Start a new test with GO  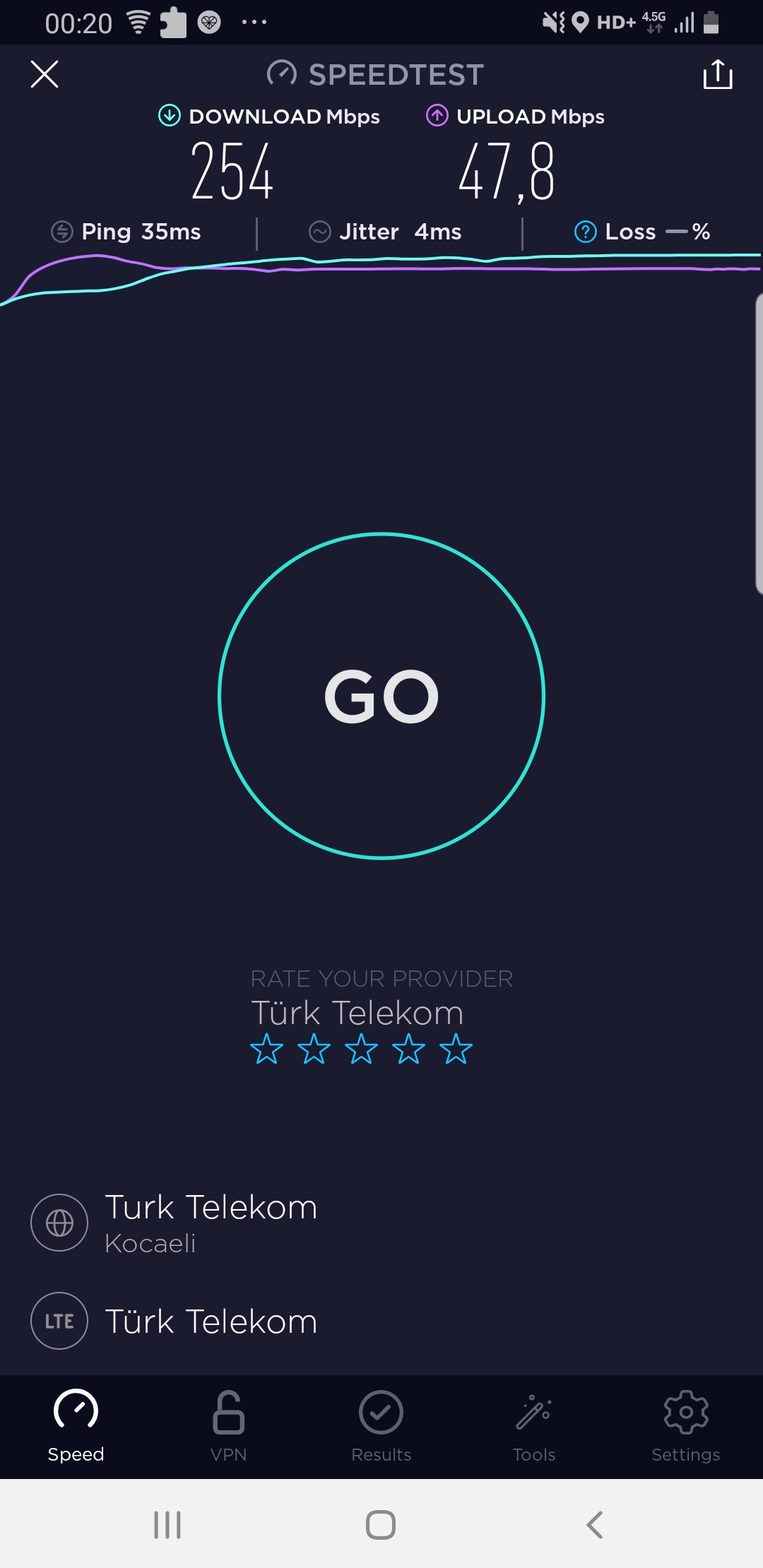click(x=381, y=696)
